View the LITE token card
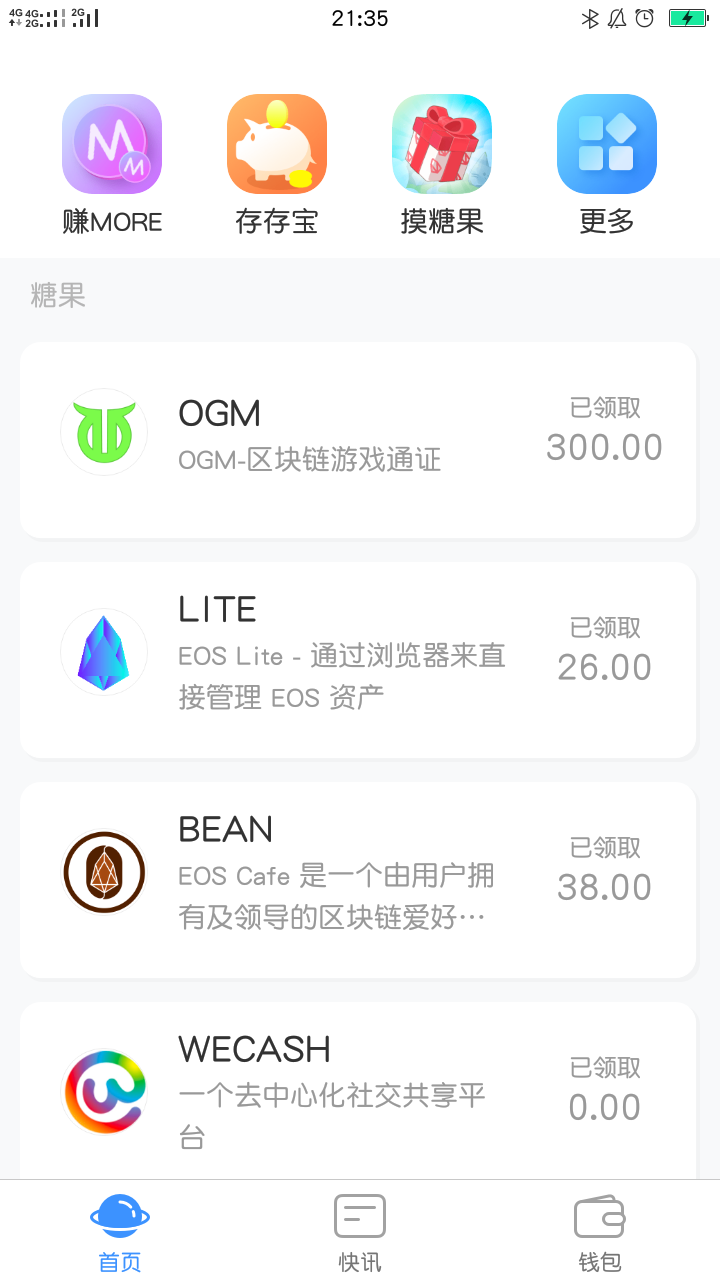720x1280 pixels. pyautogui.click(x=358, y=660)
